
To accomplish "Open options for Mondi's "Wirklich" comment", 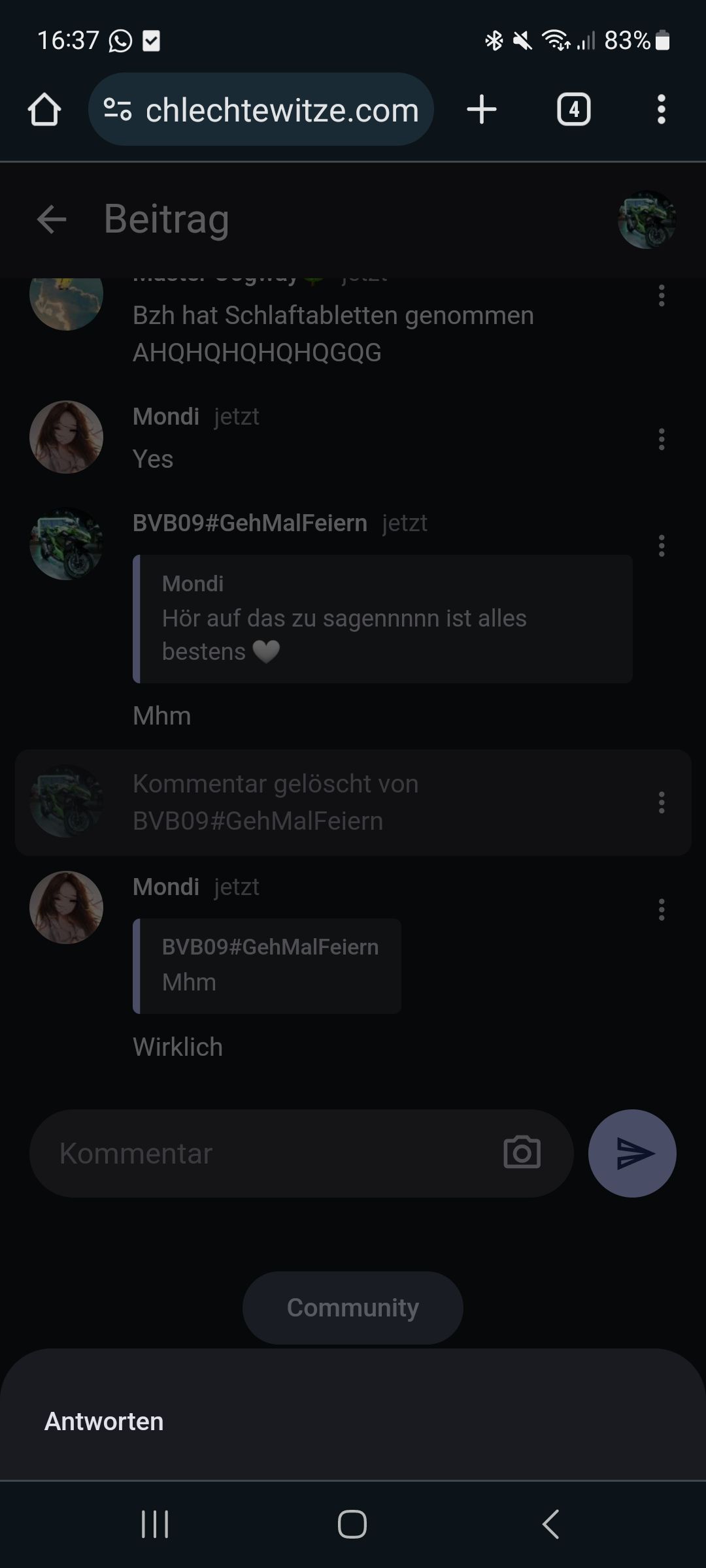I will click(x=662, y=909).
